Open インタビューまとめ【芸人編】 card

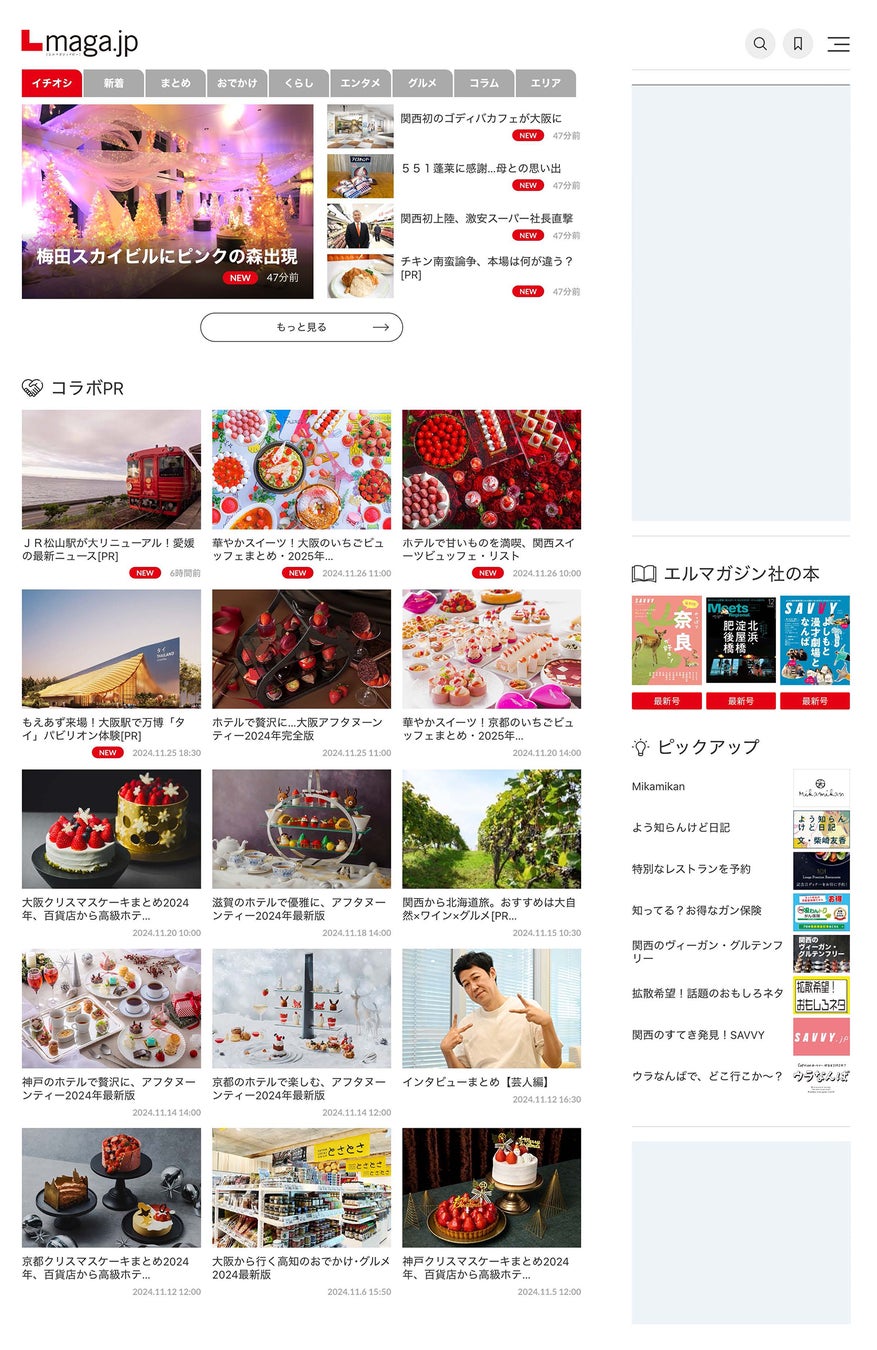coord(491,1010)
